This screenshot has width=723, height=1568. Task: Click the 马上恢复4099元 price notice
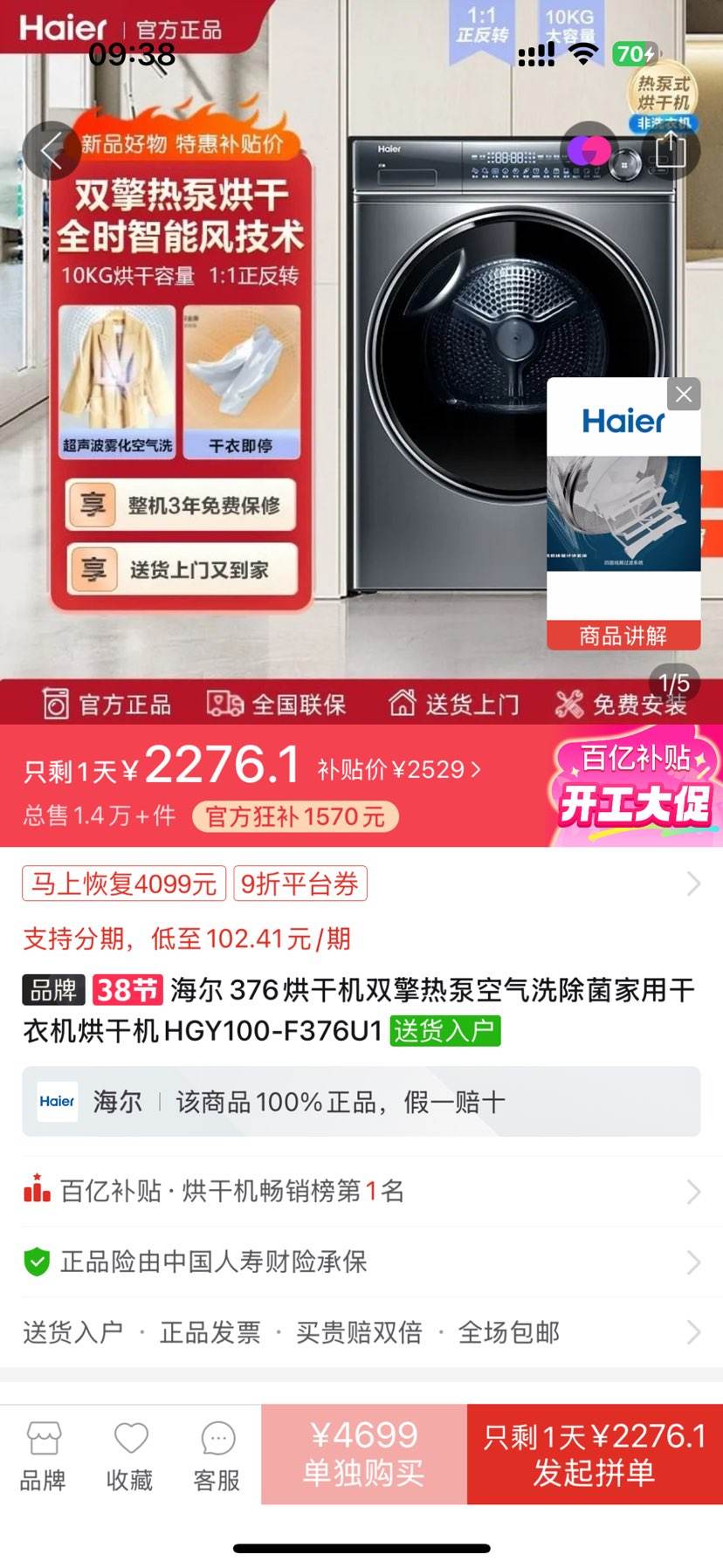click(122, 884)
